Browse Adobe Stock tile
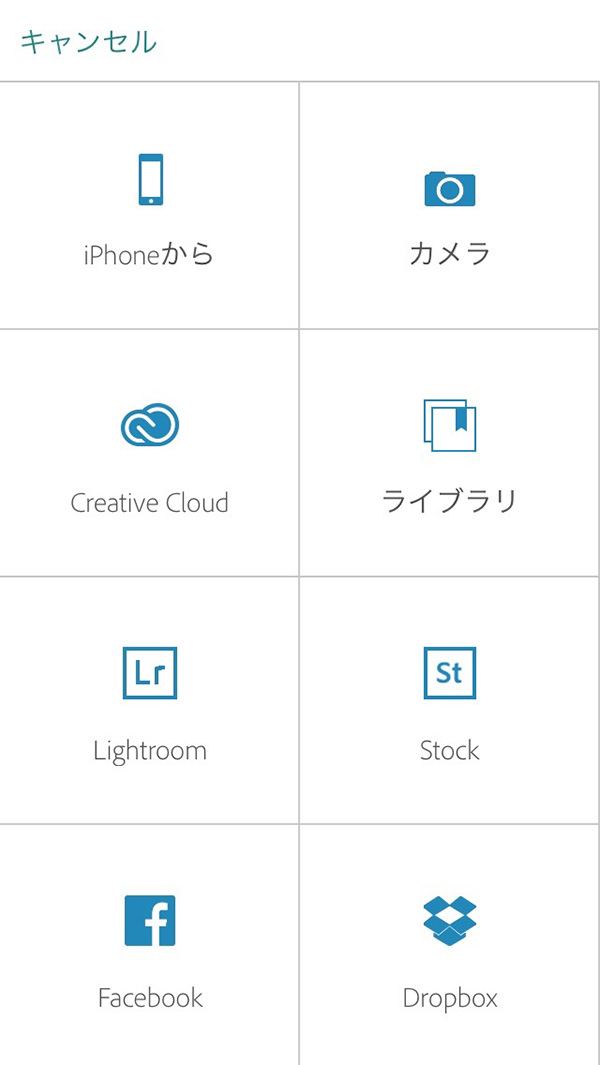 tap(449, 700)
